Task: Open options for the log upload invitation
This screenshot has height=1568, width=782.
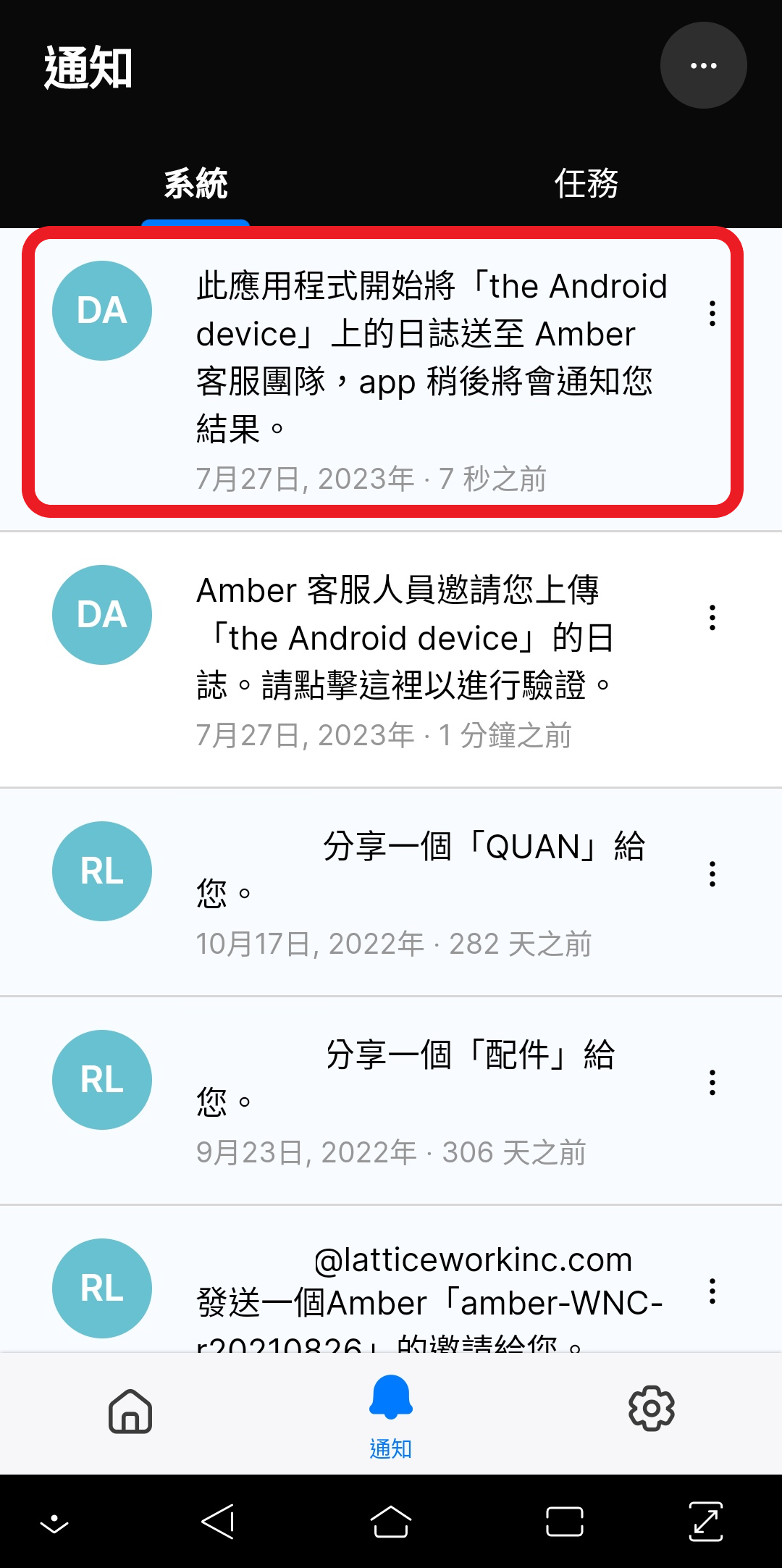Action: pyautogui.click(x=712, y=618)
